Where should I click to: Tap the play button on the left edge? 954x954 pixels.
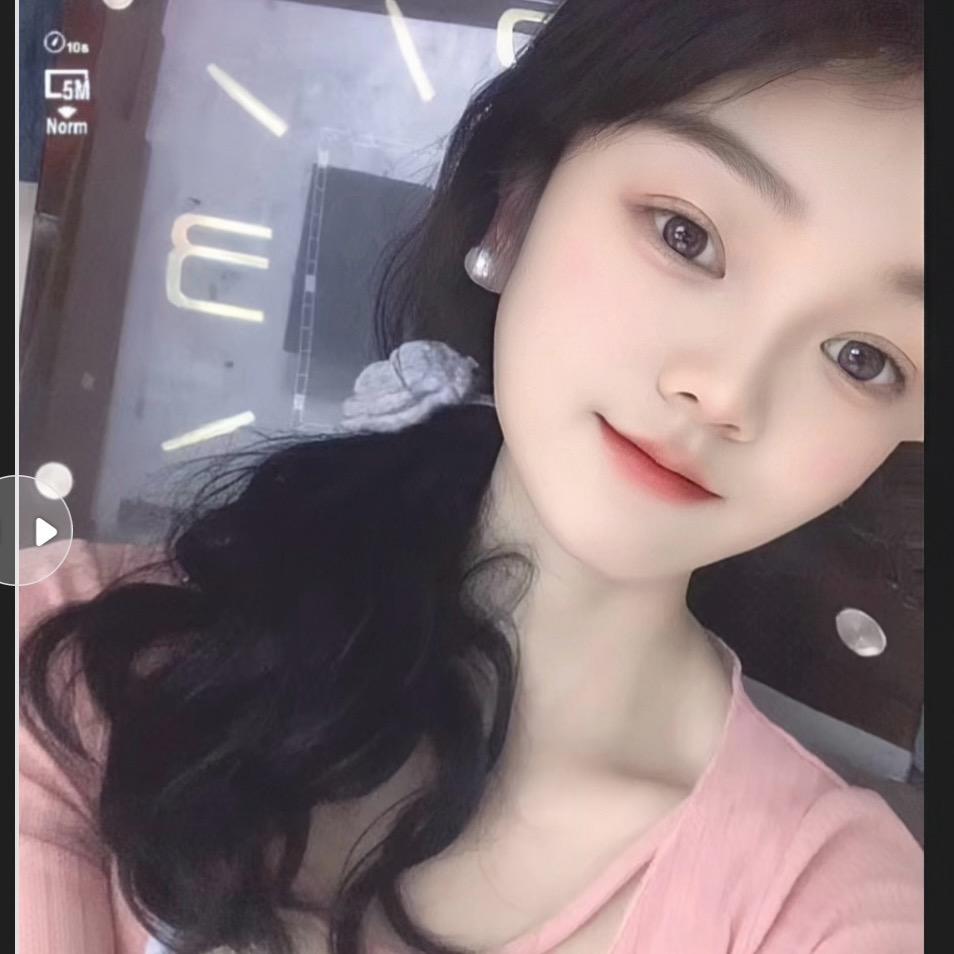click(42, 531)
